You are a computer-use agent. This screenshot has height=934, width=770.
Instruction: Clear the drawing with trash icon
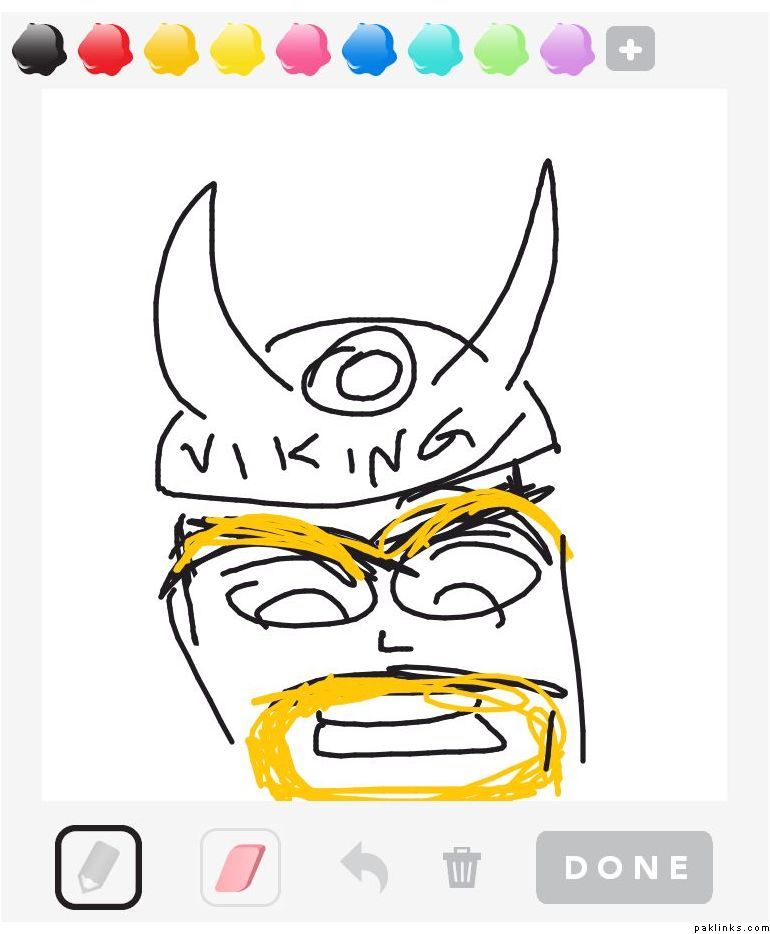462,867
